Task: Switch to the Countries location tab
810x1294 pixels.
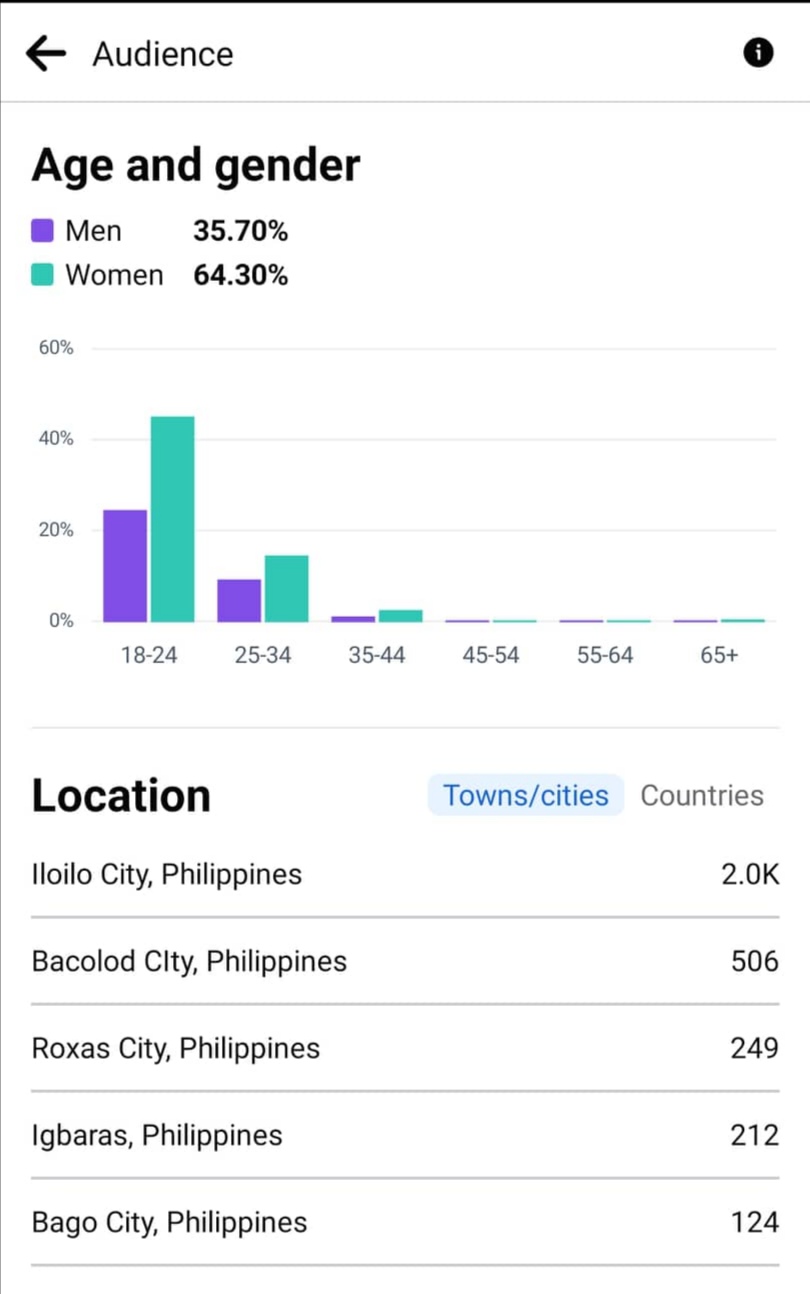Action: 701,795
